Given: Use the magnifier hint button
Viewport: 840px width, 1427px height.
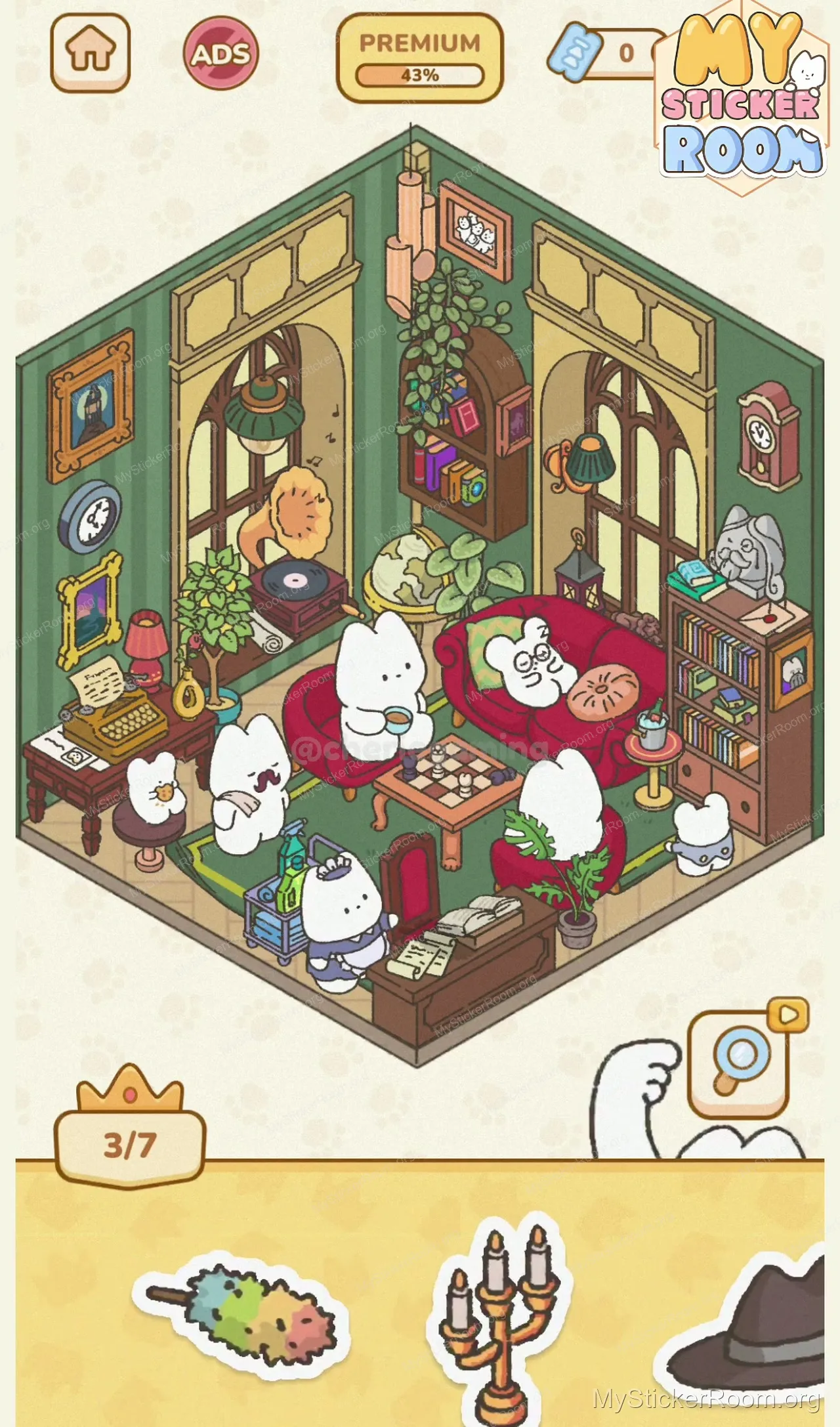Looking at the screenshot, I should coord(739,1064).
